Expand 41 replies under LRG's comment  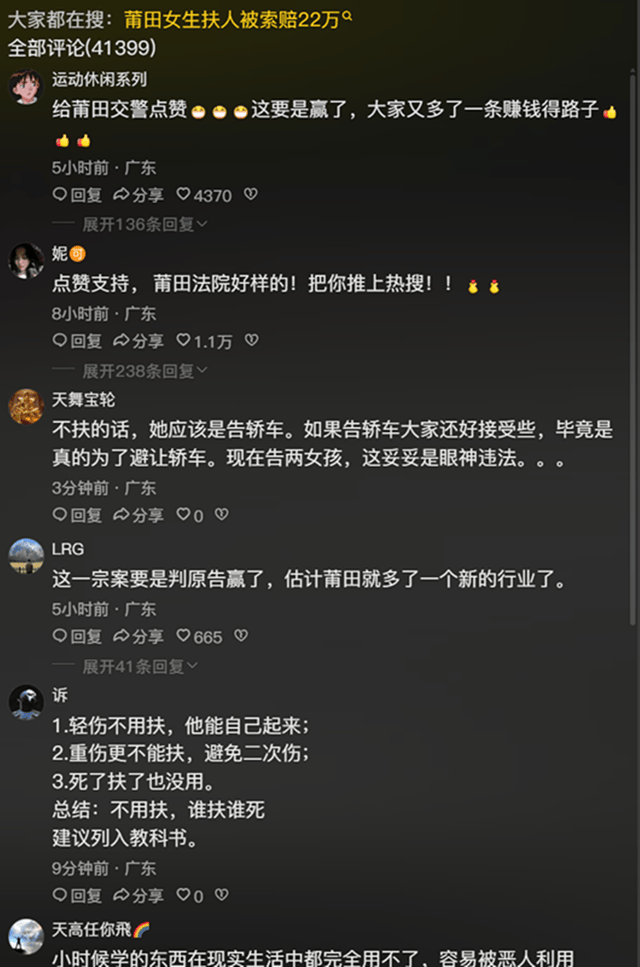click(139, 665)
